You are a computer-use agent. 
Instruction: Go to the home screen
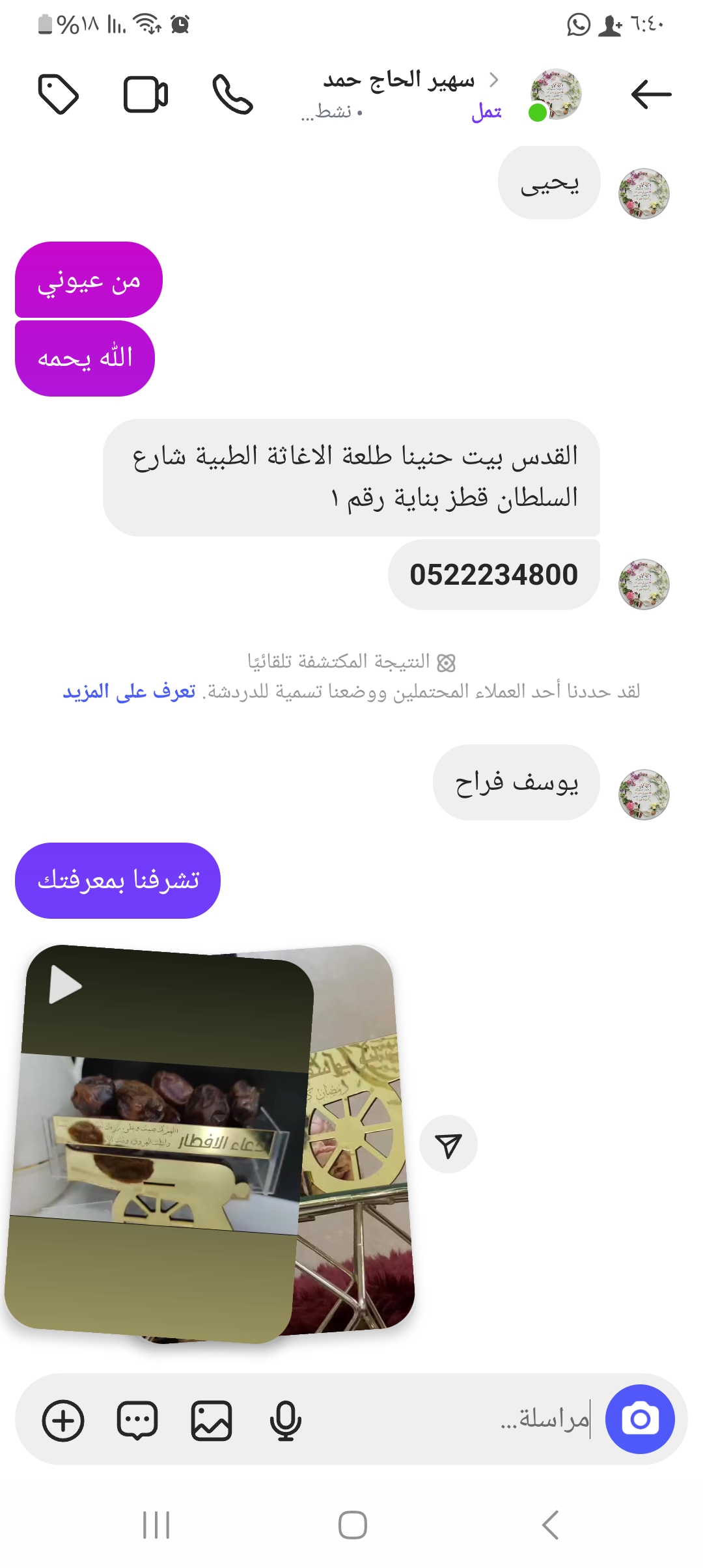[352, 1525]
